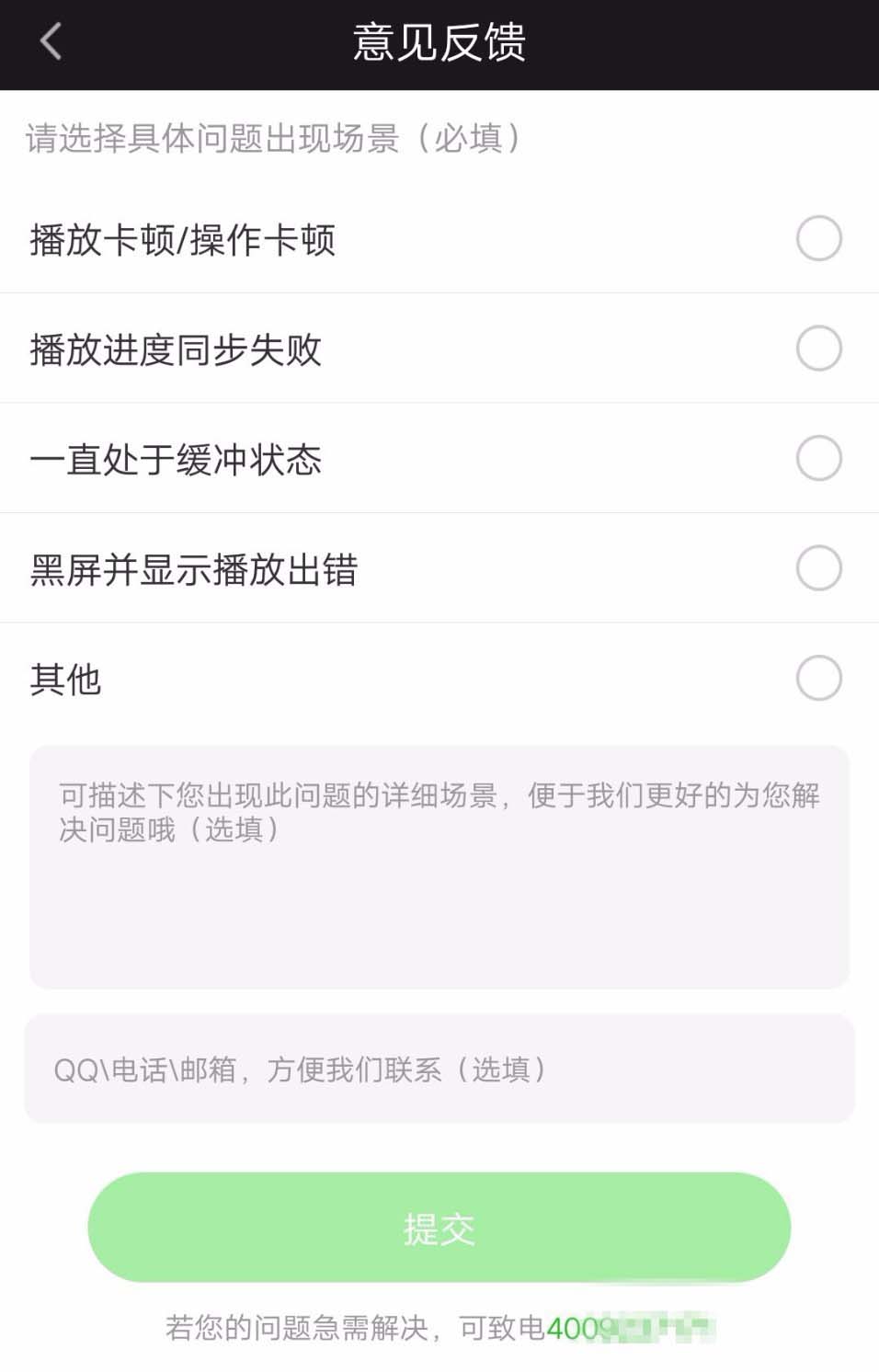Tap the detailed problem description box
Screen dimensions: 879x1372
(439, 867)
